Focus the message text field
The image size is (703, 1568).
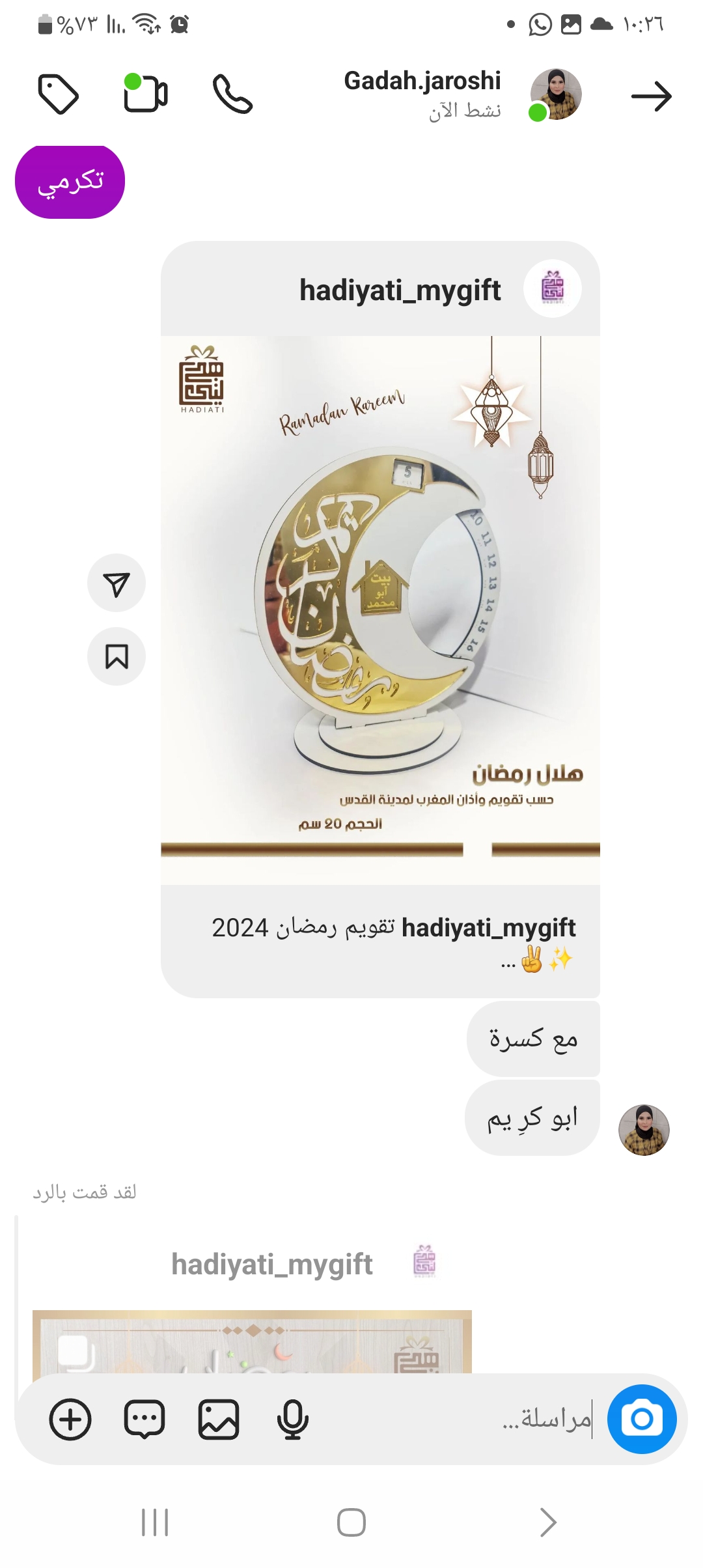coord(456,1419)
